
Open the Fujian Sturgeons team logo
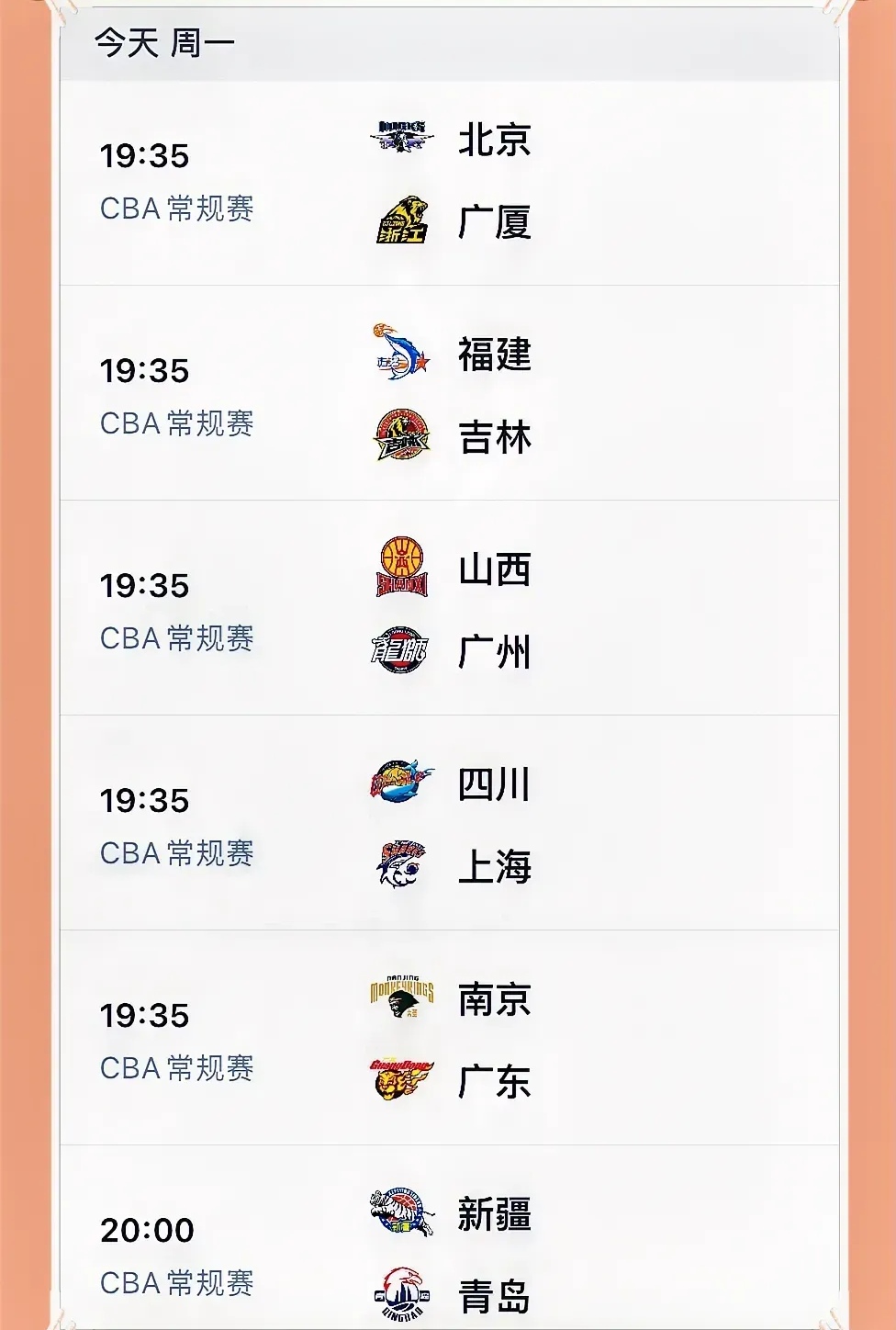[398, 350]
